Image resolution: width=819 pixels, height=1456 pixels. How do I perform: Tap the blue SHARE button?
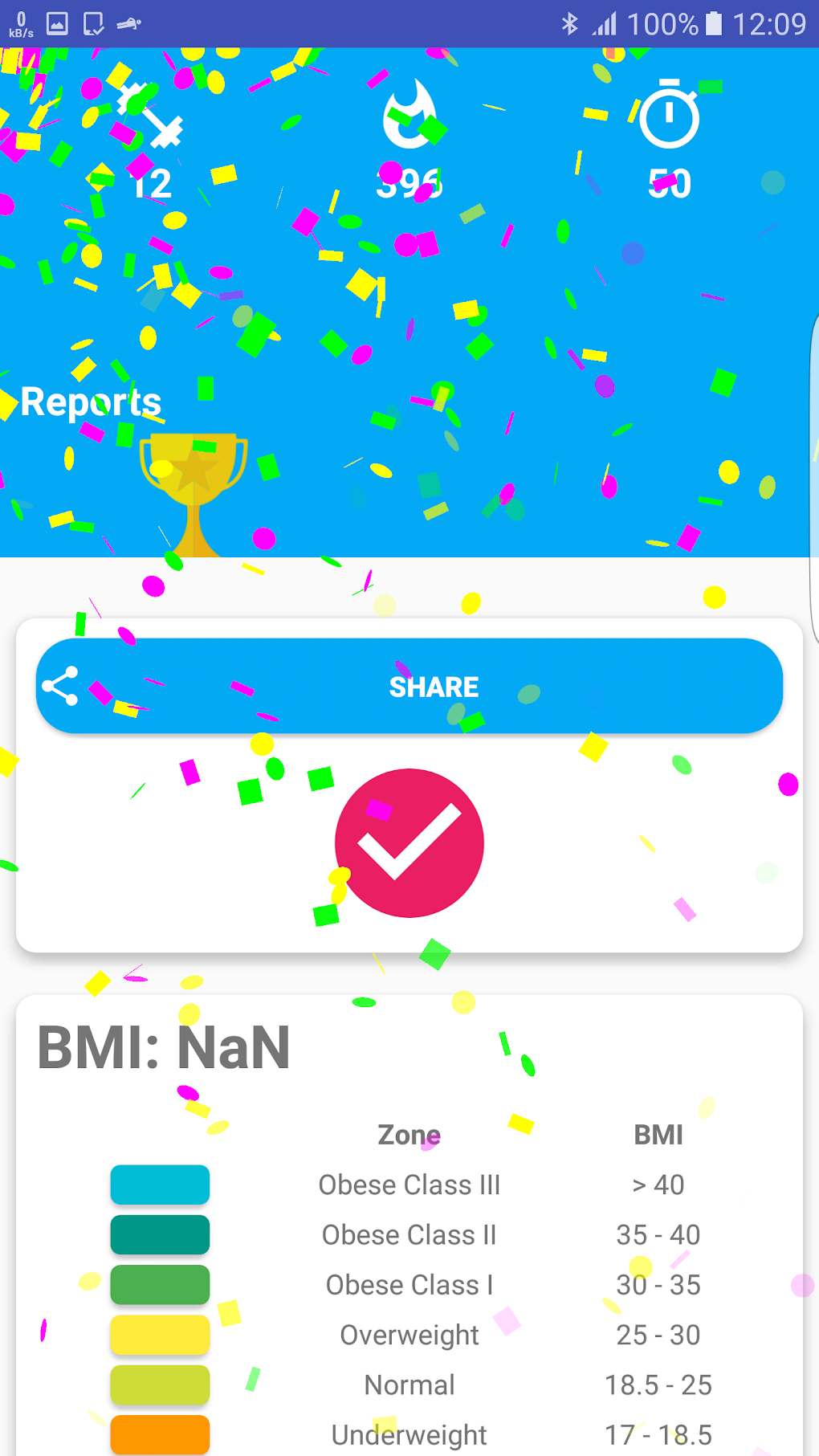409,686
